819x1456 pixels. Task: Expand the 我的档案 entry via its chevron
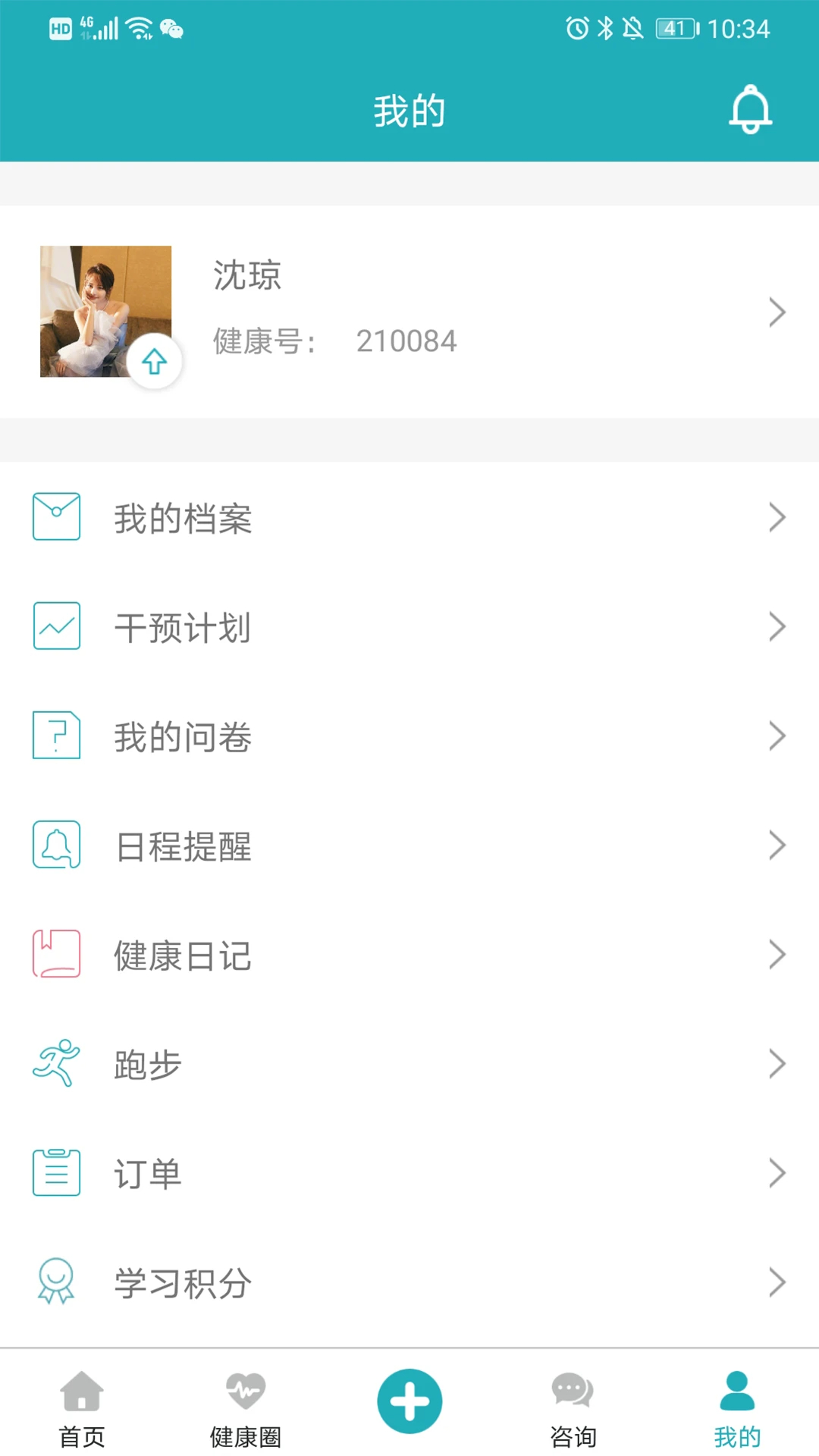pos(777,517)
